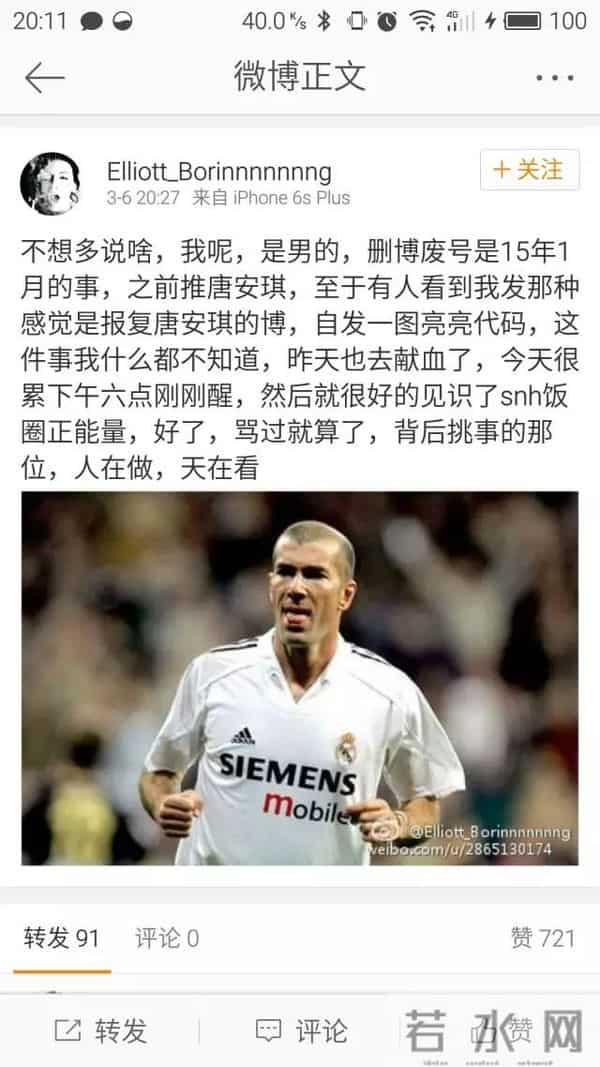
Task: Go back using the arrow
Action: (x=44, y=78)
